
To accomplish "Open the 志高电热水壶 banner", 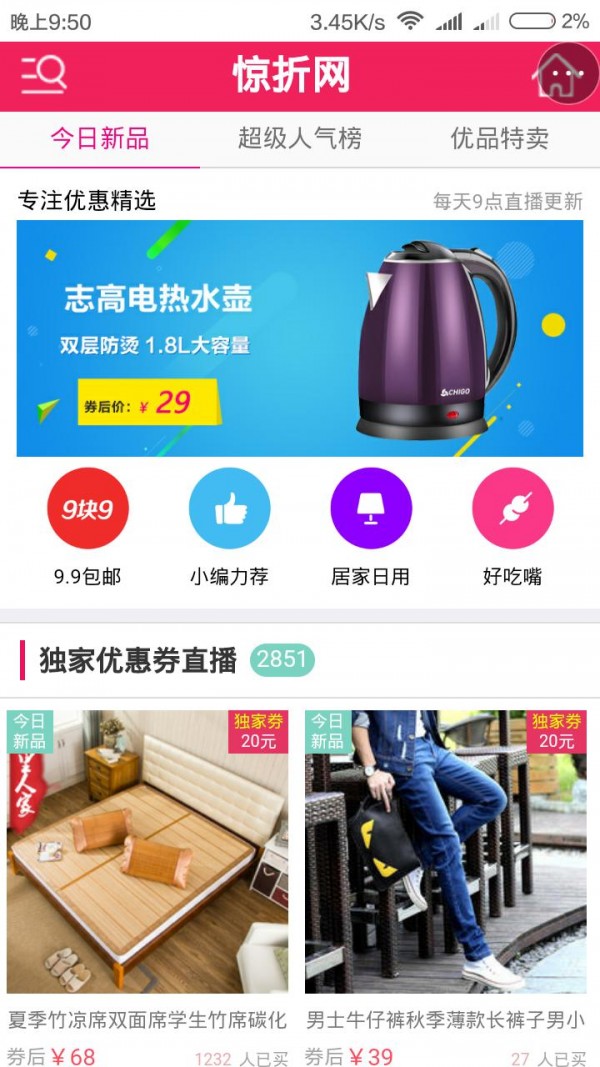I will [300, 338].
